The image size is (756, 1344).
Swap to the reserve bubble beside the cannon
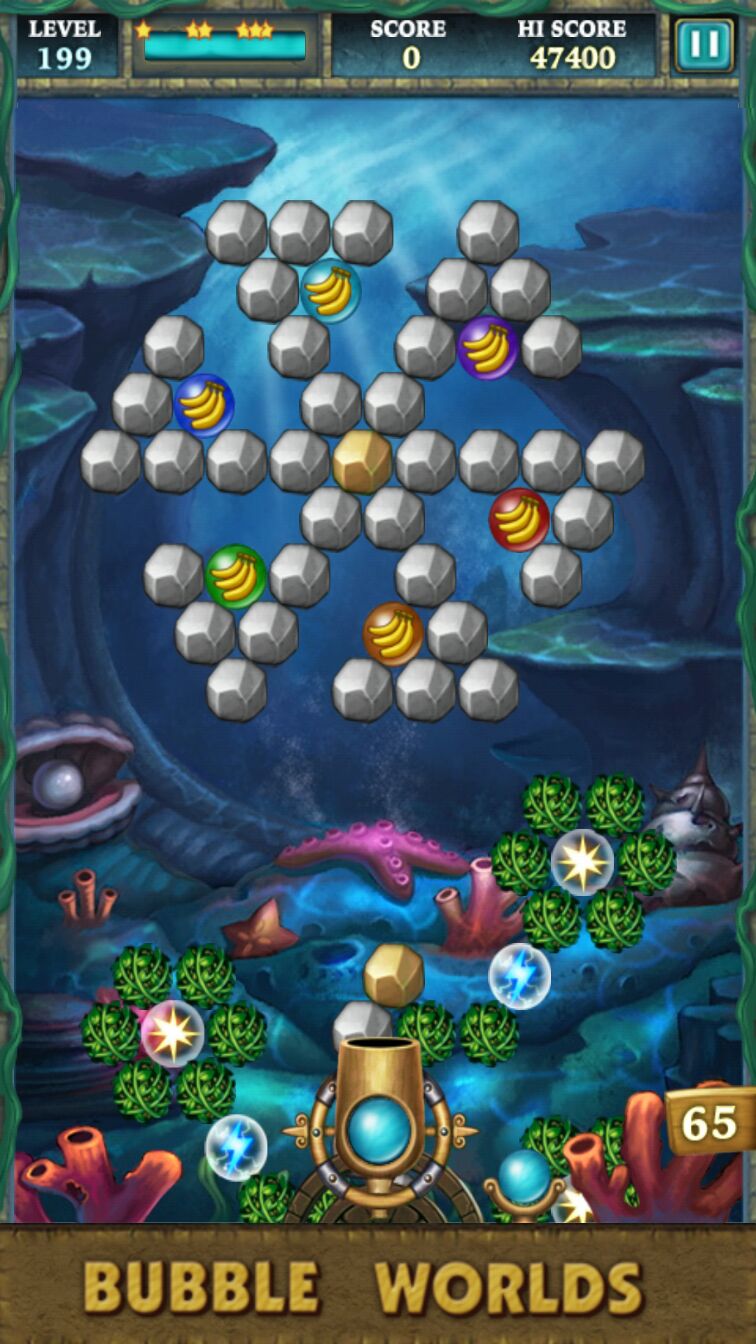click(x=524, y=1176)
